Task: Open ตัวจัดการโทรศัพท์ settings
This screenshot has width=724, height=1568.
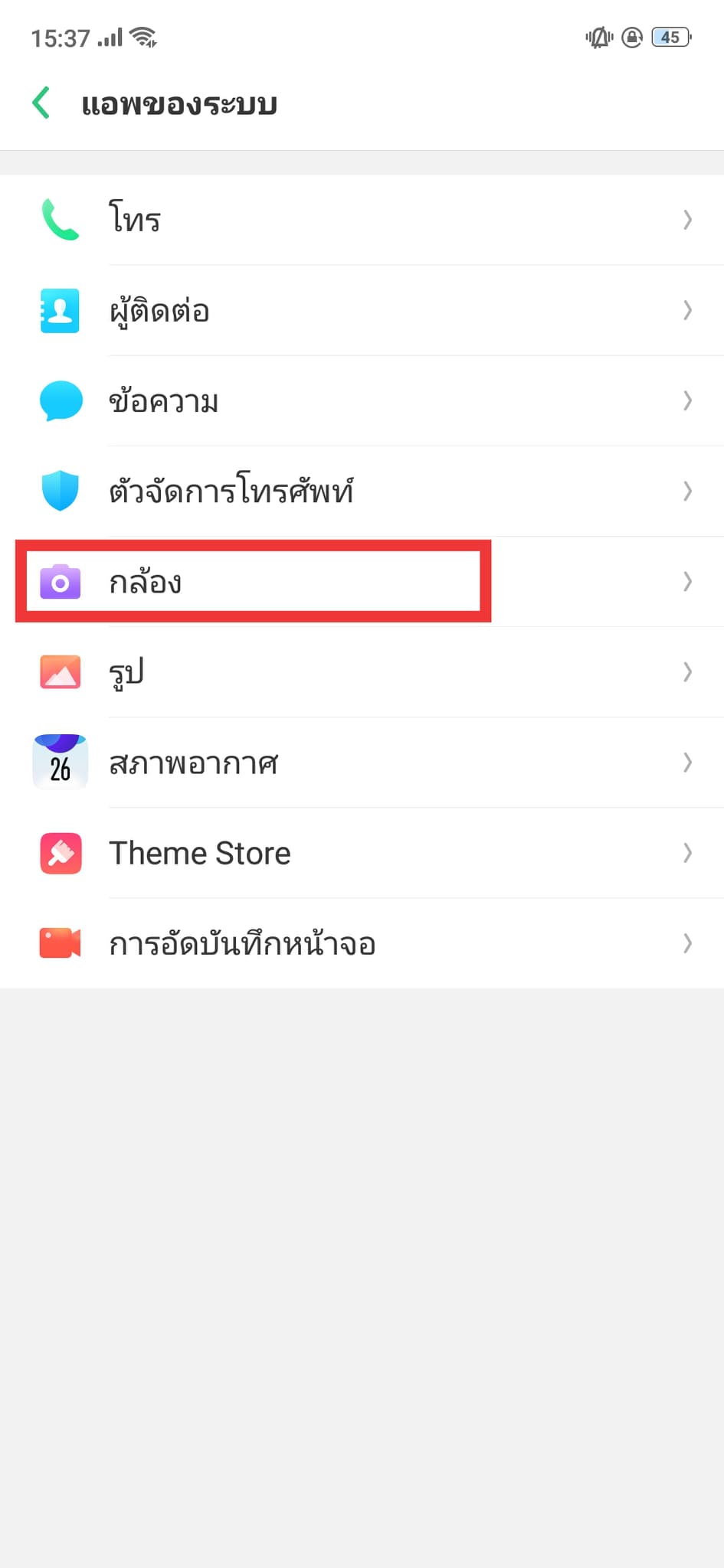Action: [x=362, y=491]
